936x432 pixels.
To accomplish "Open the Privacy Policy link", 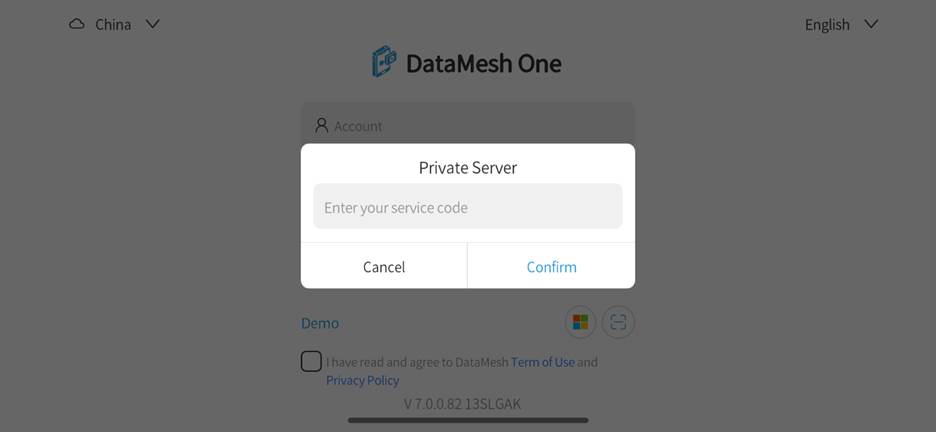I will pyautogui.click(x=362, y=380).
